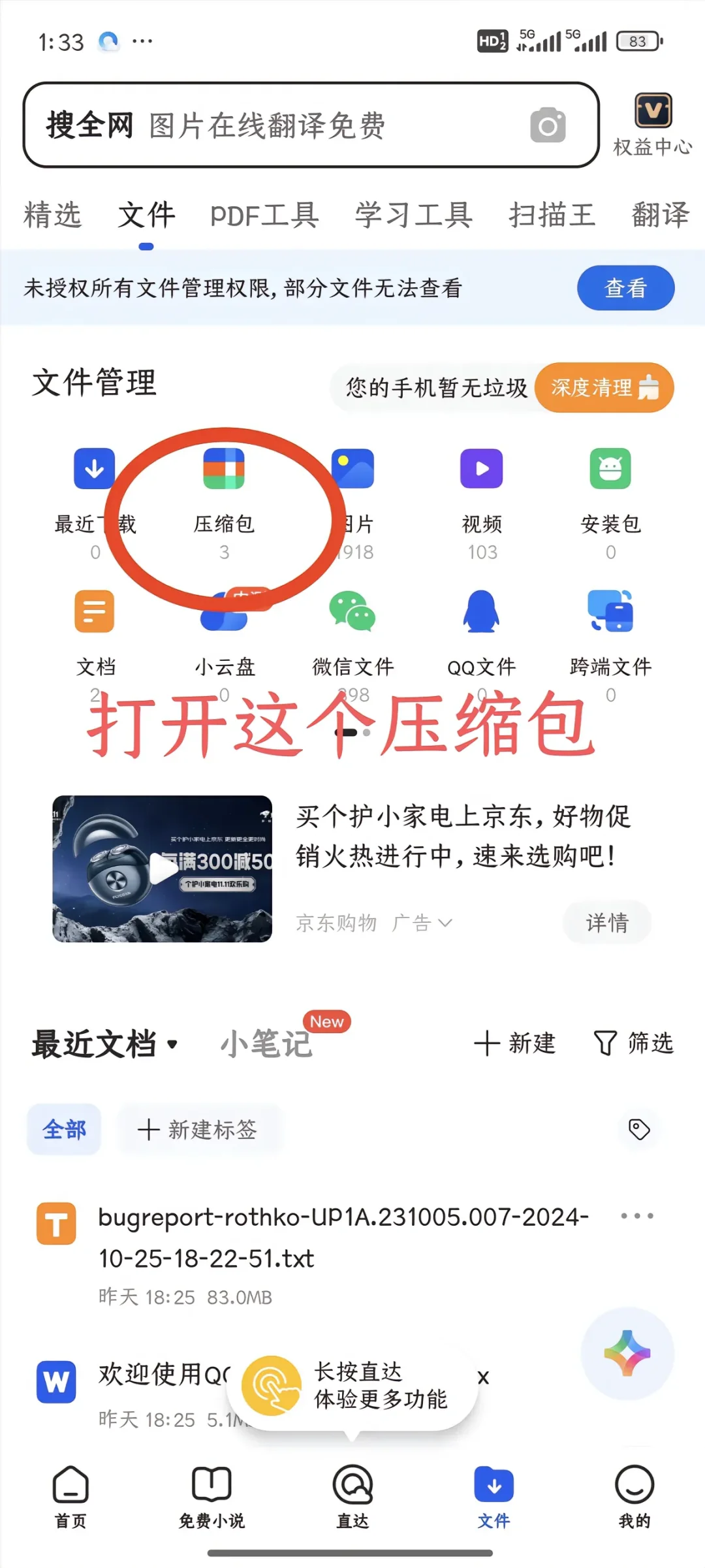705x1568 pixels.
Task: Launch camera search from the search bar
Action: point(547,125)
